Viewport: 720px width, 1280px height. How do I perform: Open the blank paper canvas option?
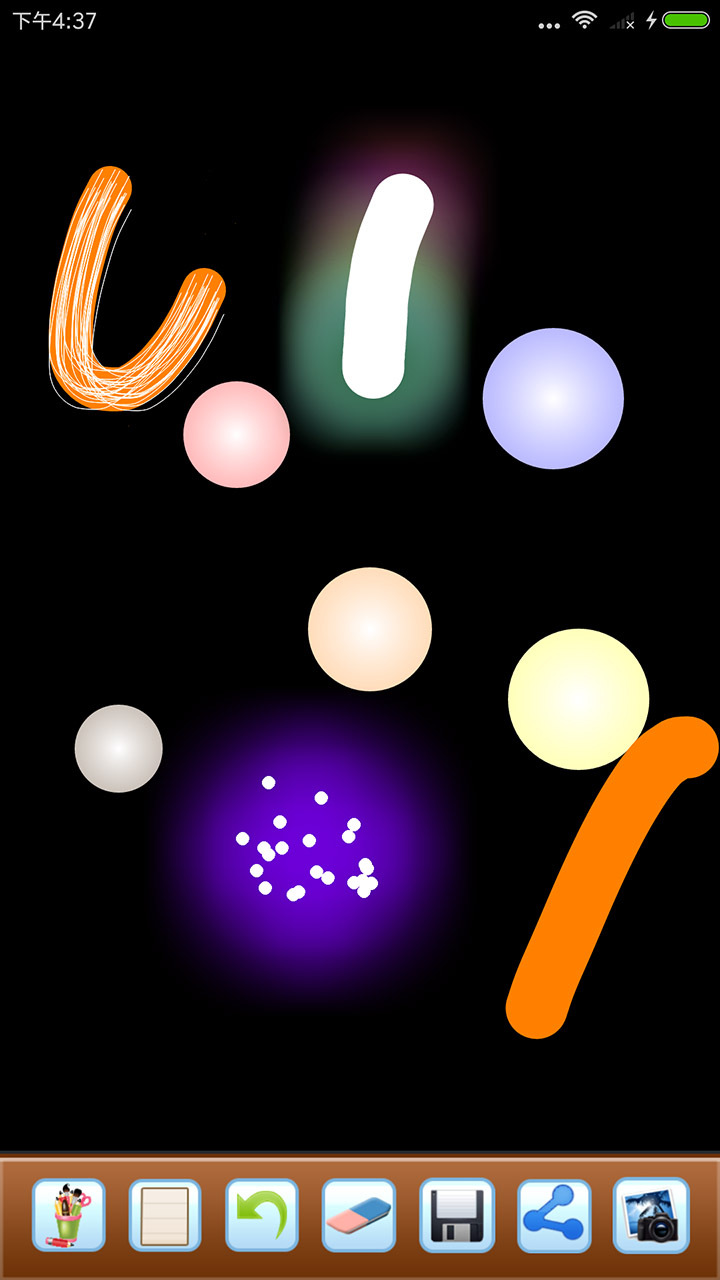pyautogui.click(x=165, y=1215)
